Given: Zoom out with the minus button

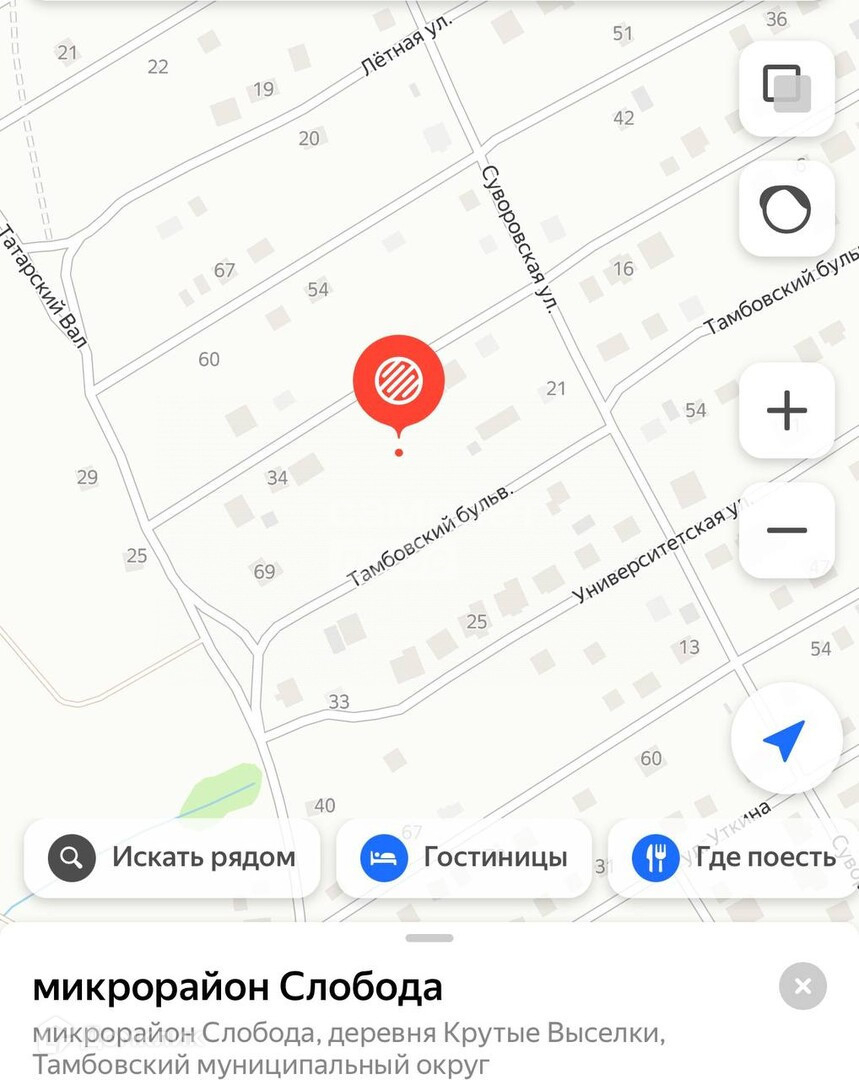Looking at the screenshot, I should point(787,530).
